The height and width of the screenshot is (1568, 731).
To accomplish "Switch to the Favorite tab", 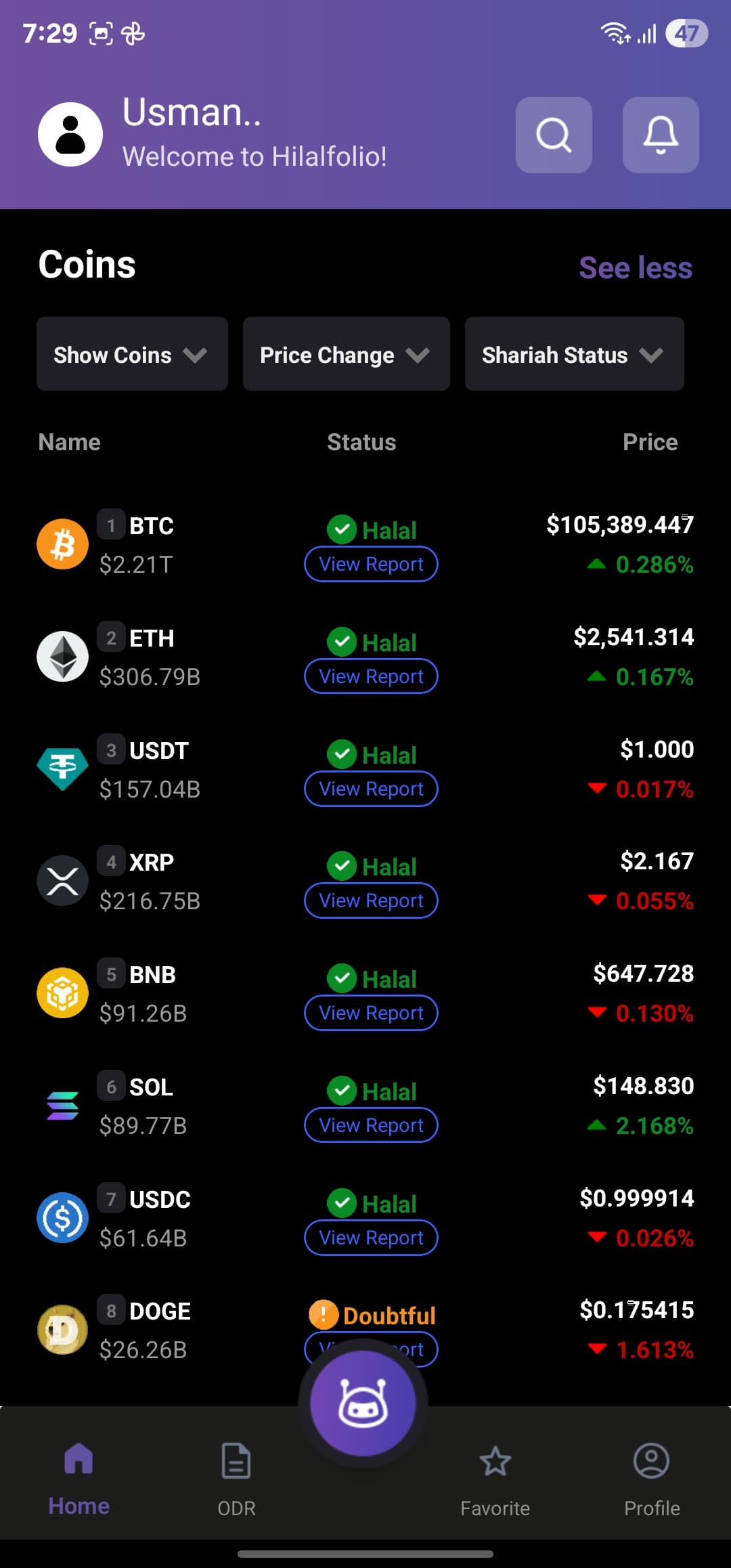I will 495,1479.
